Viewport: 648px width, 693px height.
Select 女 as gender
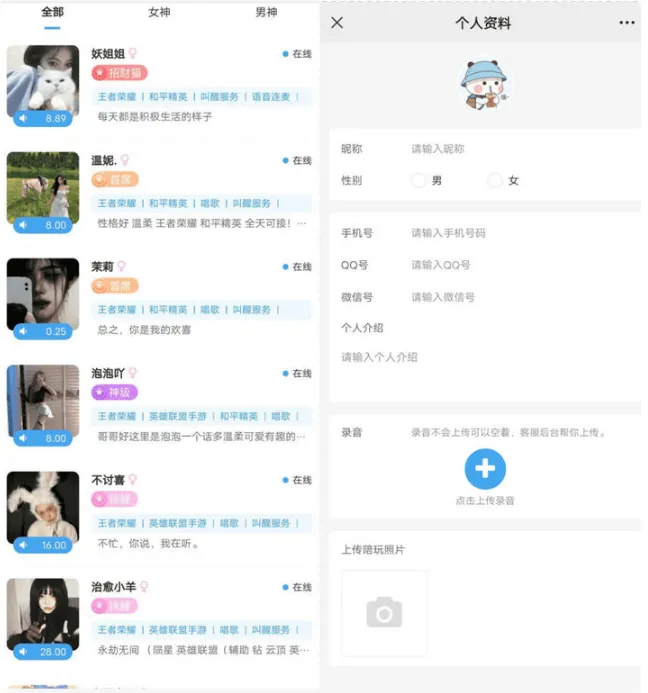(494, 181)
